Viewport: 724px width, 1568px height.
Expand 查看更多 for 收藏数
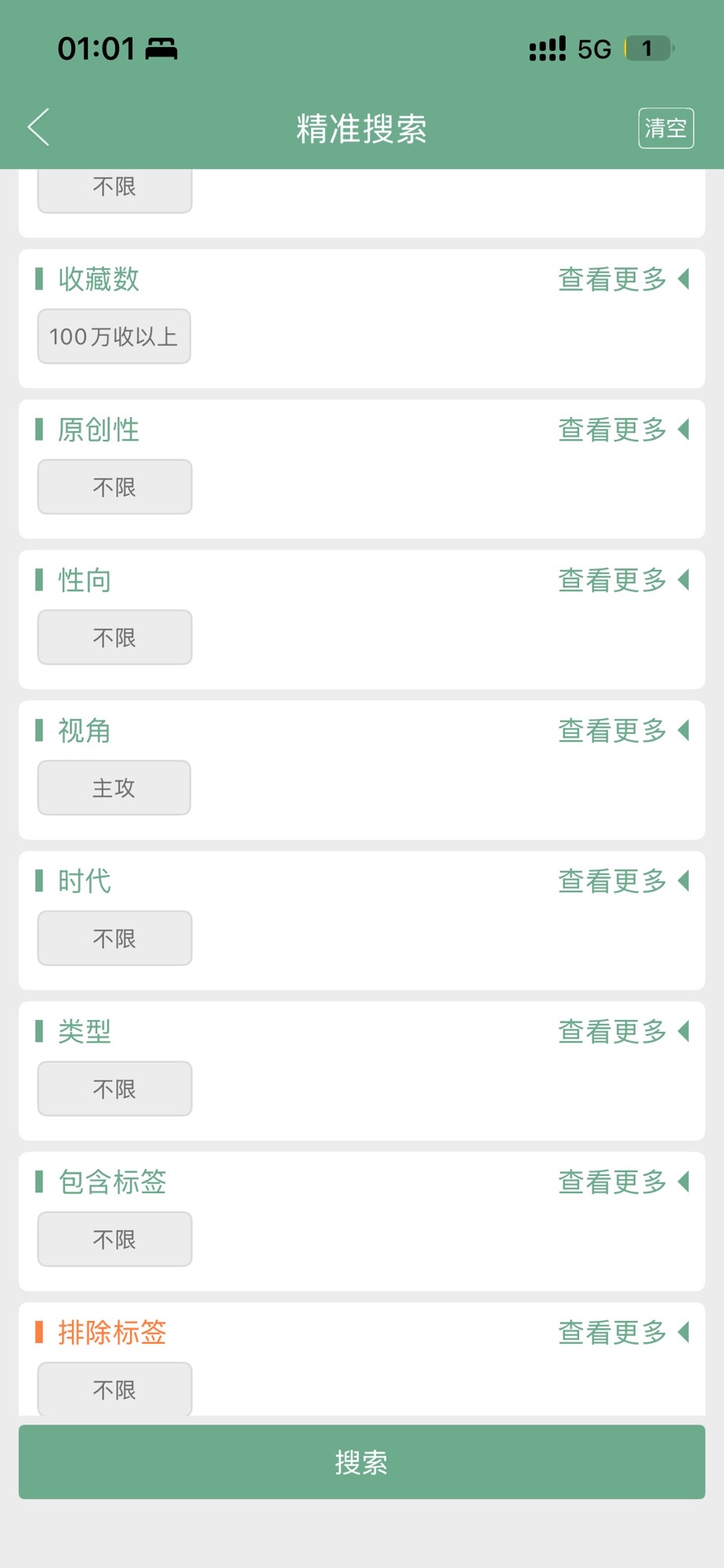622,279
